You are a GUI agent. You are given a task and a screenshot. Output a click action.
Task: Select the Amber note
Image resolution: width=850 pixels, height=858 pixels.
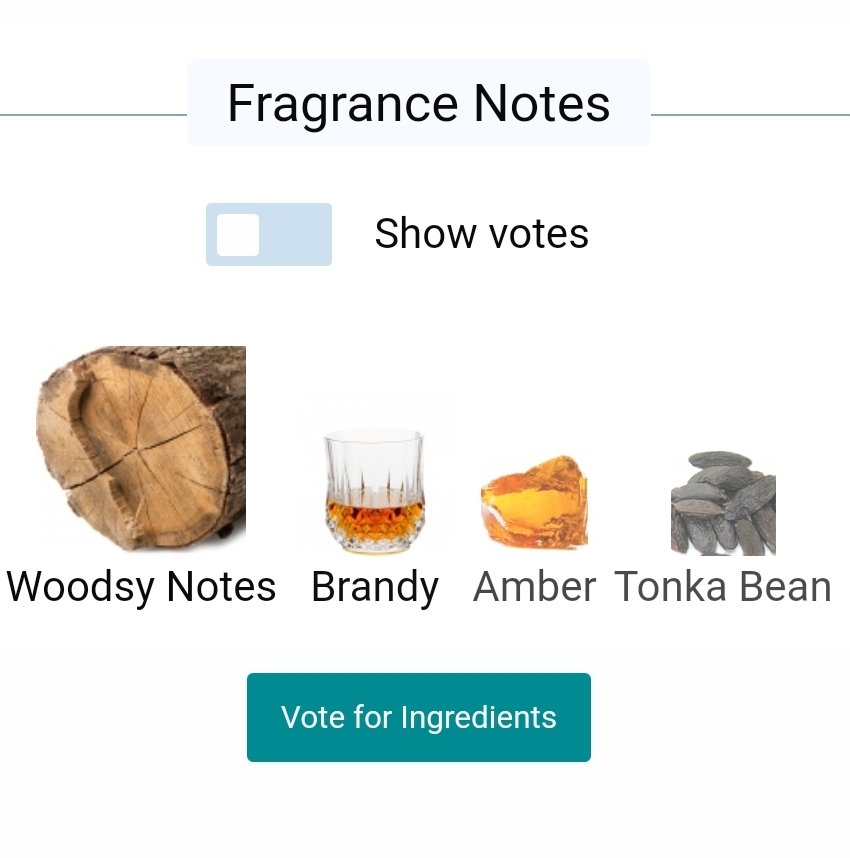[534, 503]
